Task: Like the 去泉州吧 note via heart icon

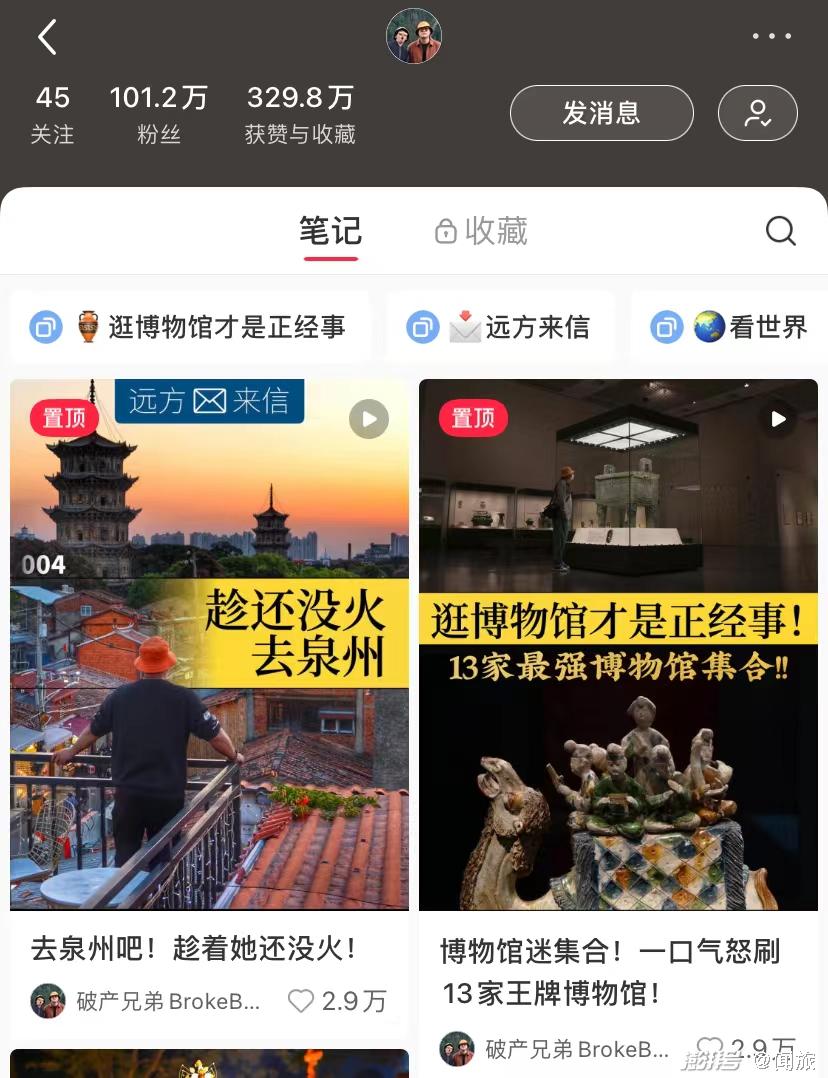Action: point(301,1001)
